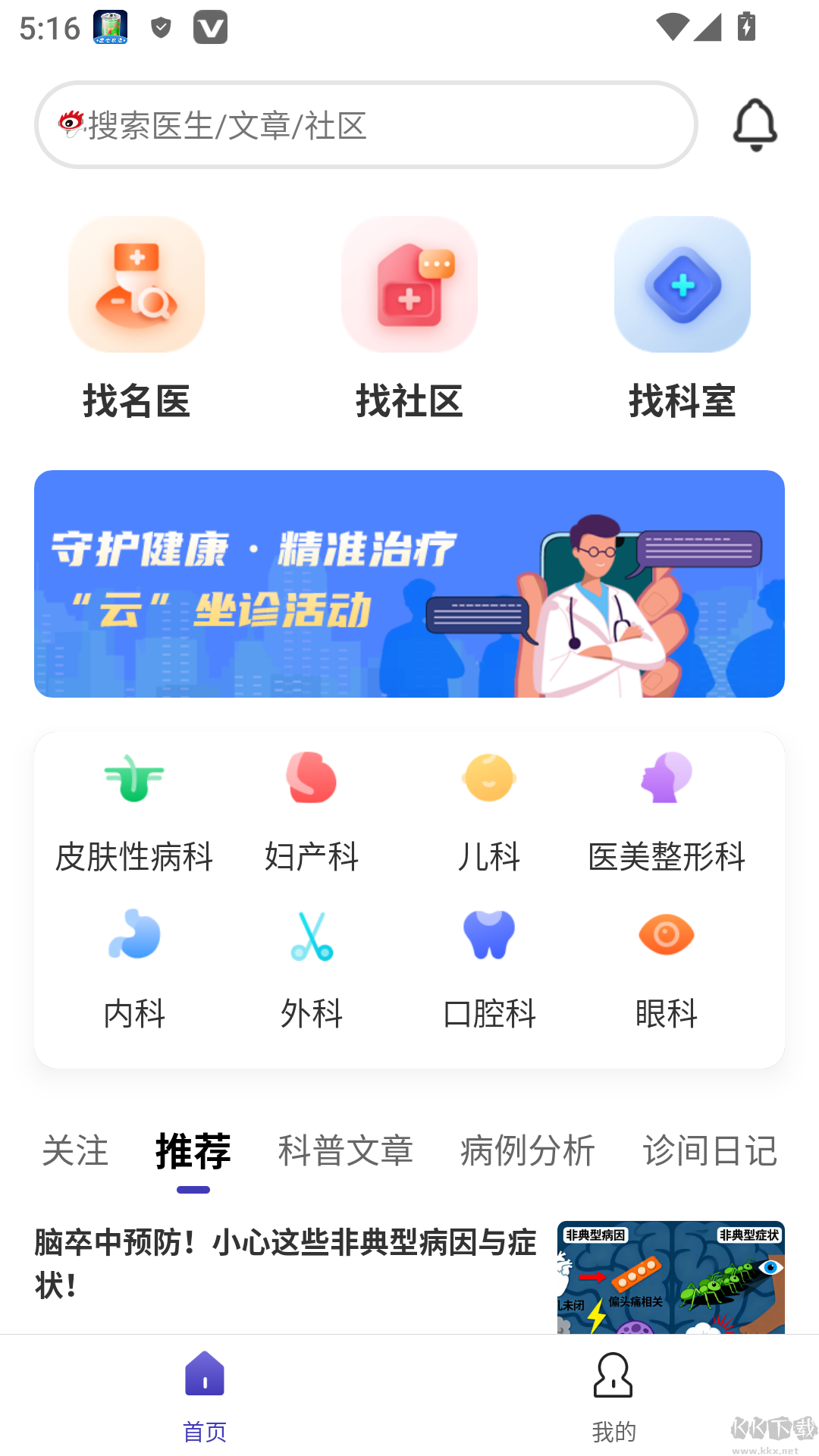The image size is (819, 1456).
Task: Open the 病例分析 tab
Action: (526, 1151)
